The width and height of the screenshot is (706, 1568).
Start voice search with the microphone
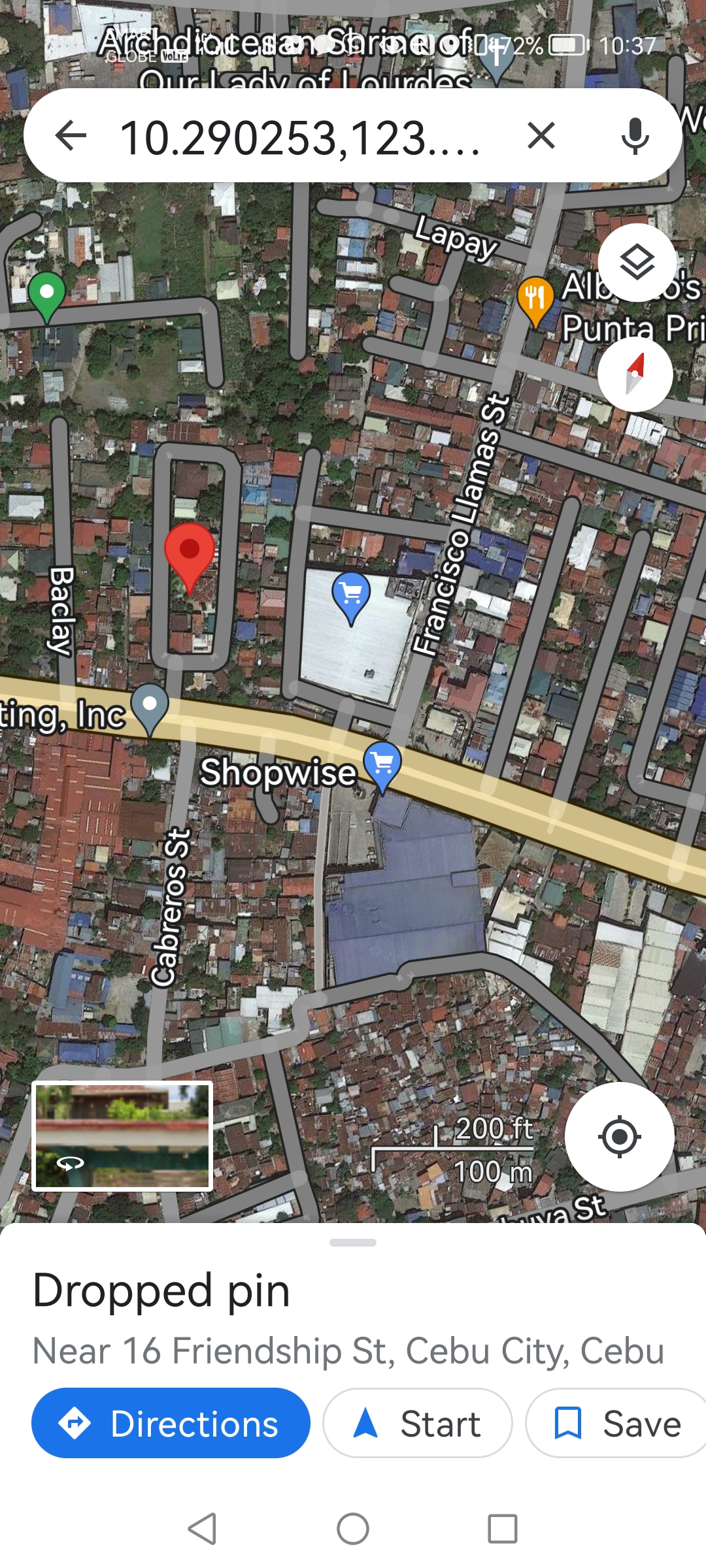[635, 136]
